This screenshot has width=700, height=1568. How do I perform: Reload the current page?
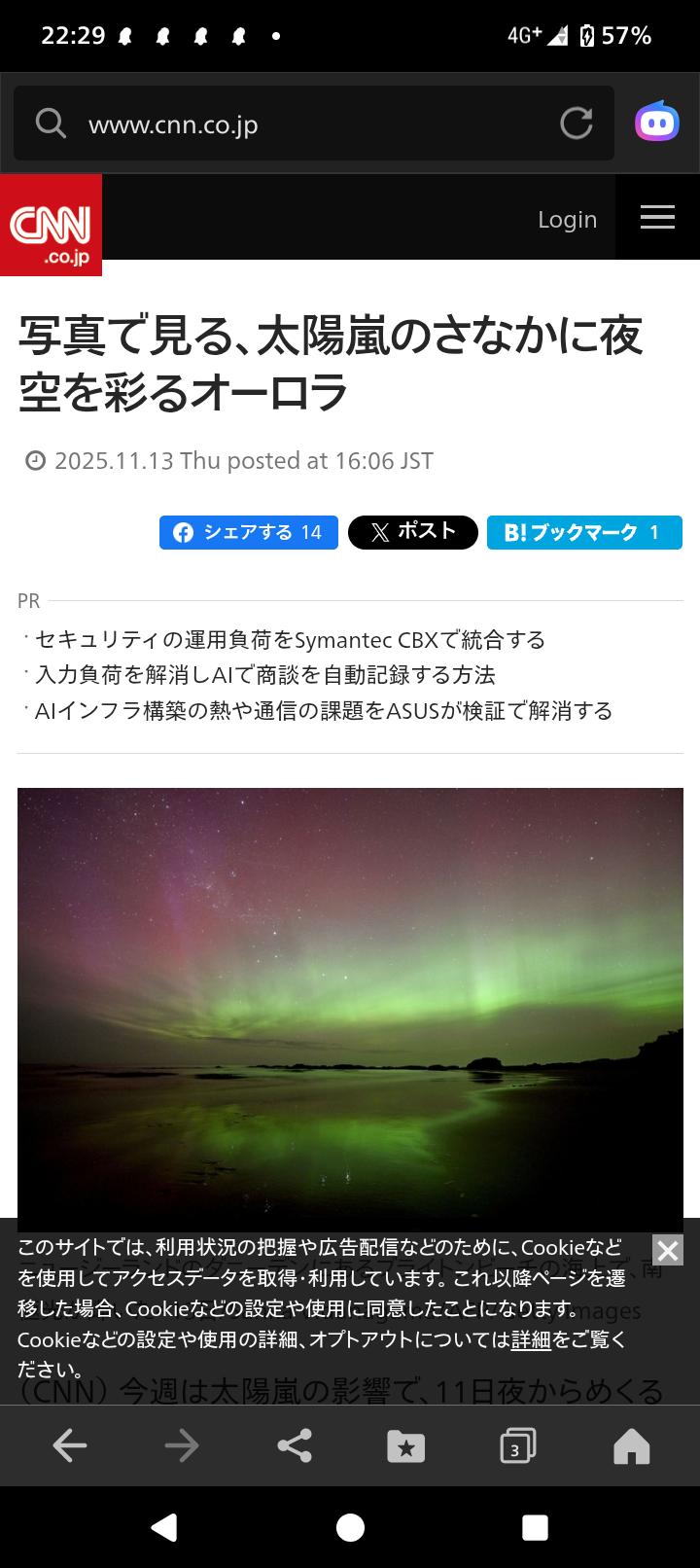point(577,124)
